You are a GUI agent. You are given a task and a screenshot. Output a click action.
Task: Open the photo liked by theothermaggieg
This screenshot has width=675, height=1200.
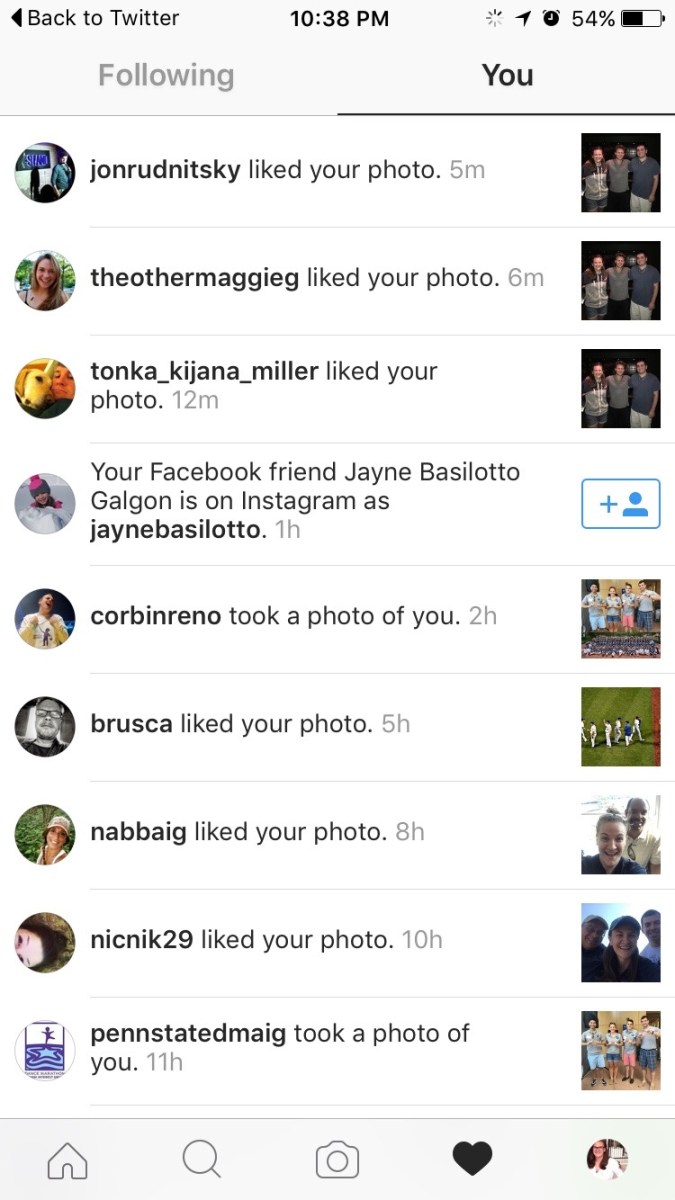click(620, 280)
